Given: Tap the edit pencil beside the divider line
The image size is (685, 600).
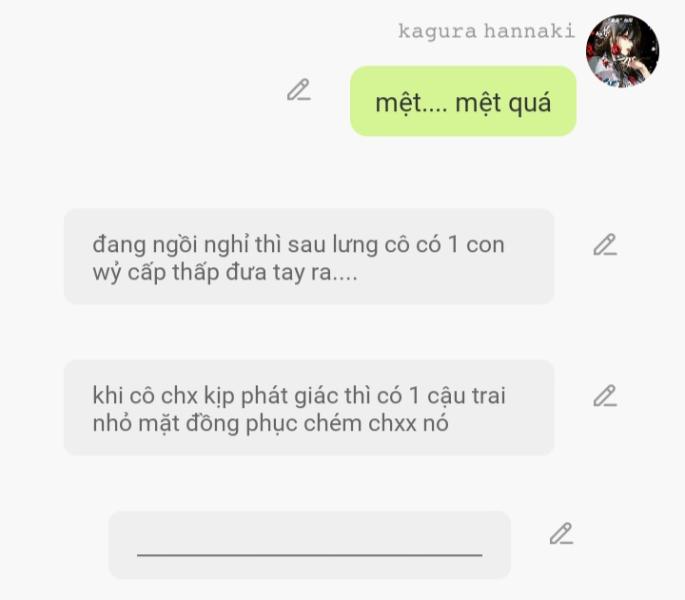Looking at the screenshot, I should (x=561, y=534).
